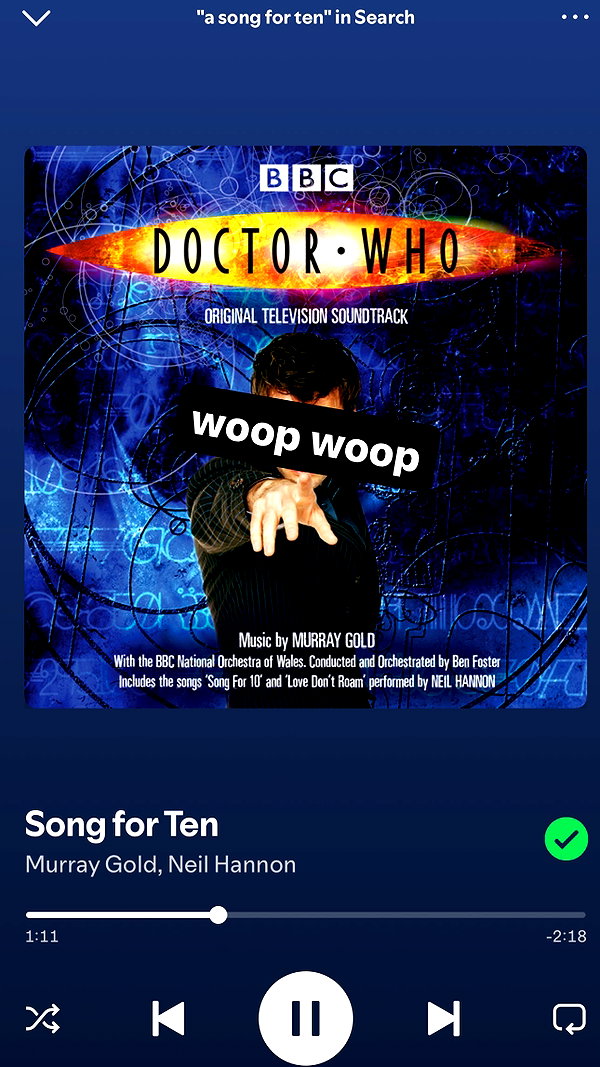Tap the playback progress bar

point(305,915)
